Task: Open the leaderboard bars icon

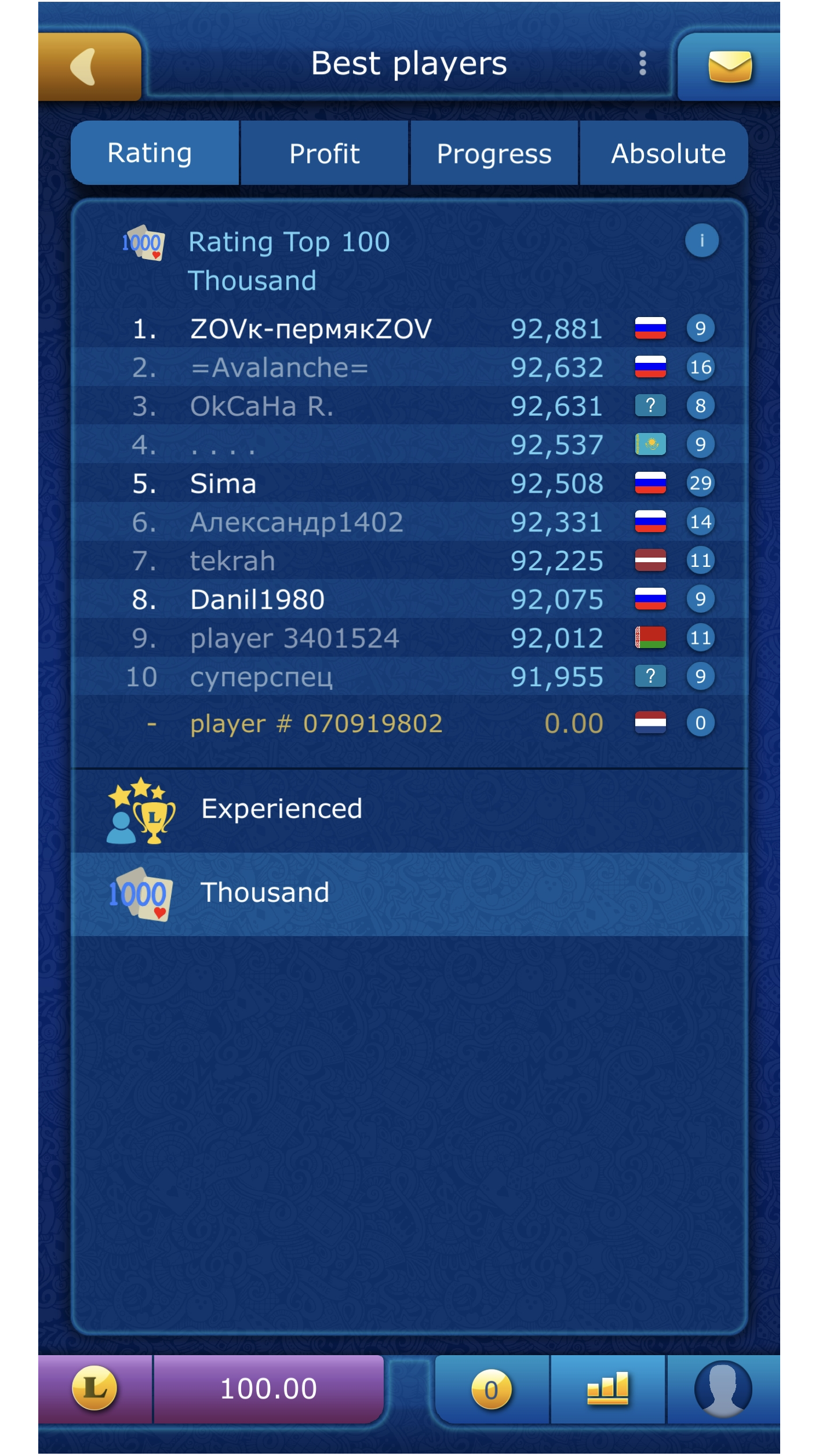Action: tap(607, 1389)
